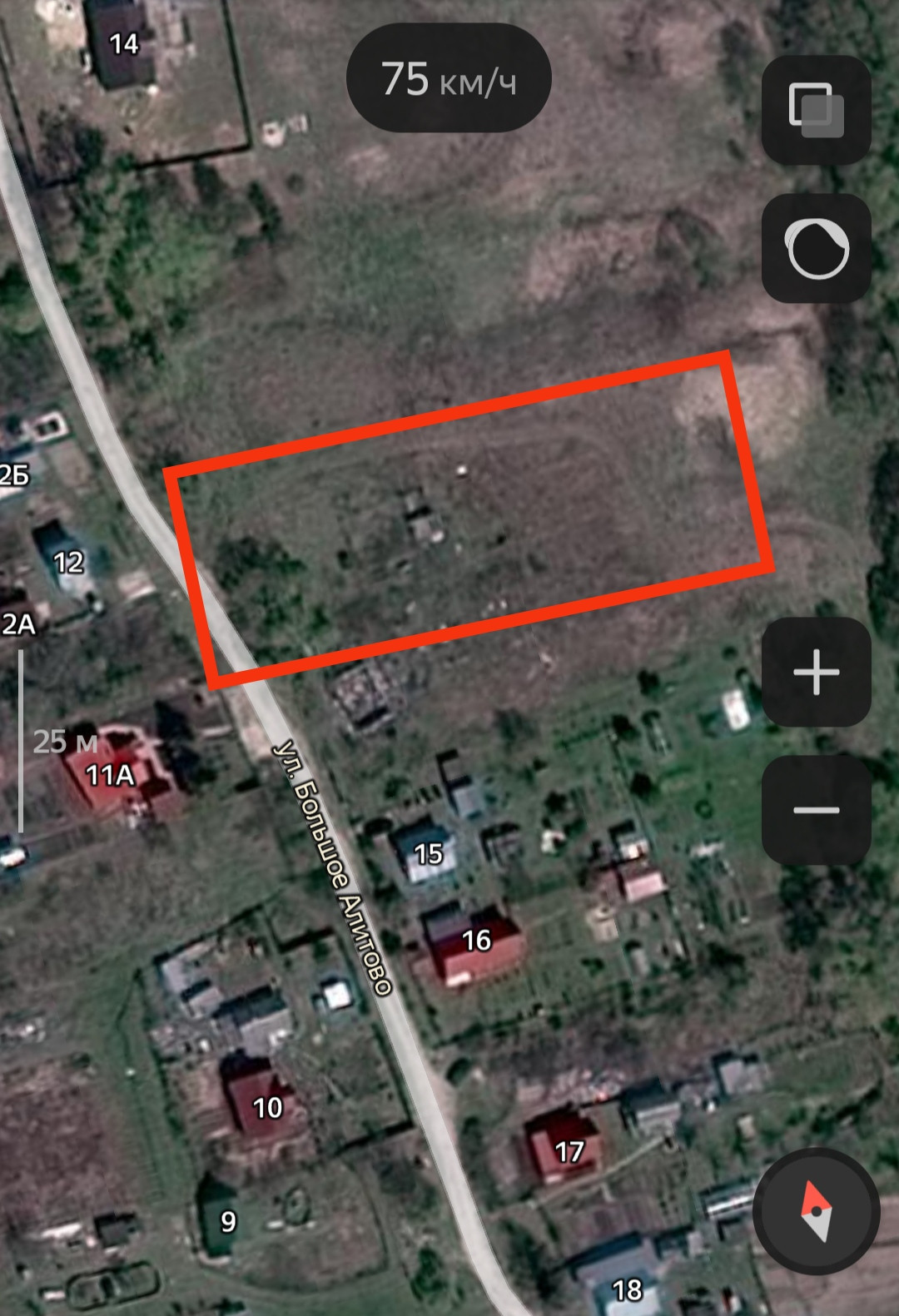Tap the Alice voice assistant button
This screenshot has height=1316, width=899.
816,248
